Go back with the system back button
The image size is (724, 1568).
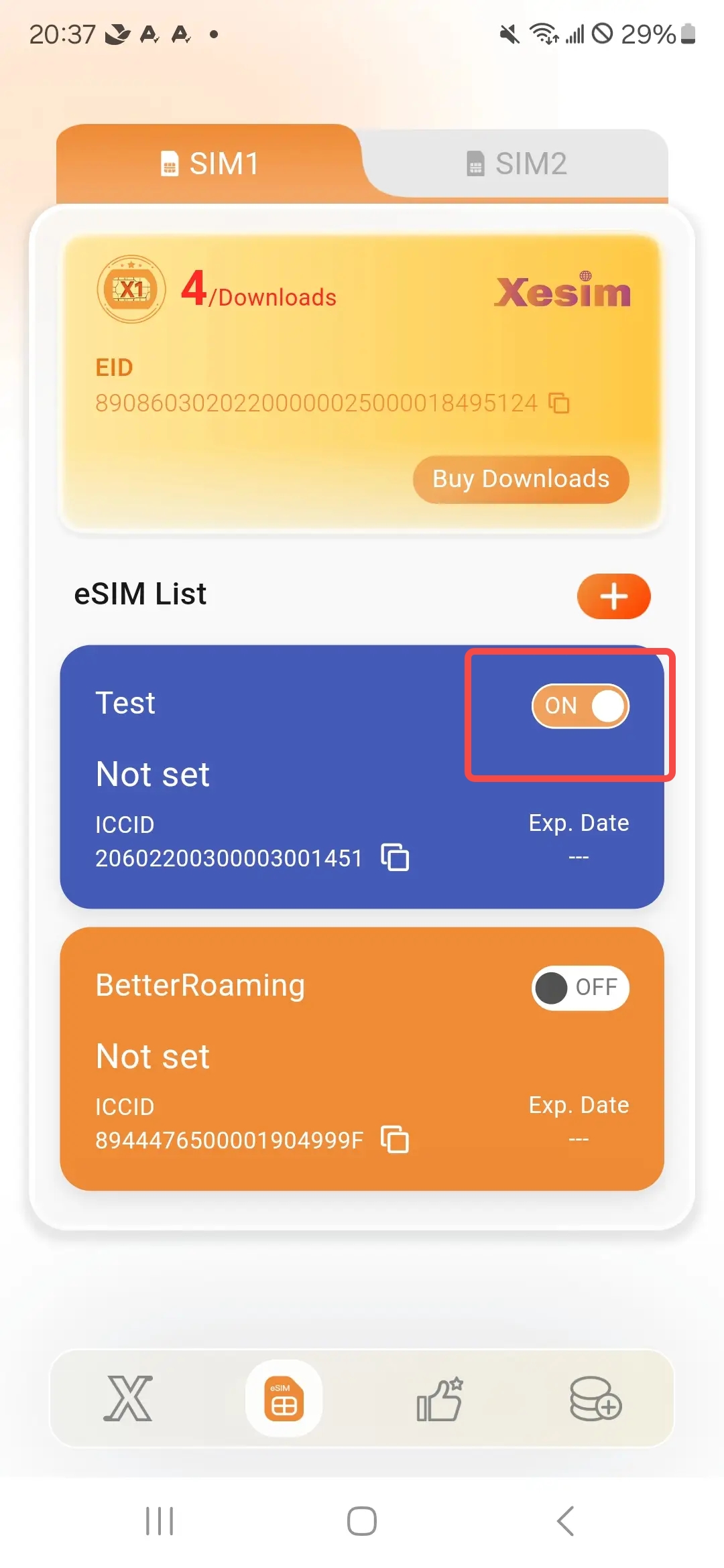(x=566, y=1521)
